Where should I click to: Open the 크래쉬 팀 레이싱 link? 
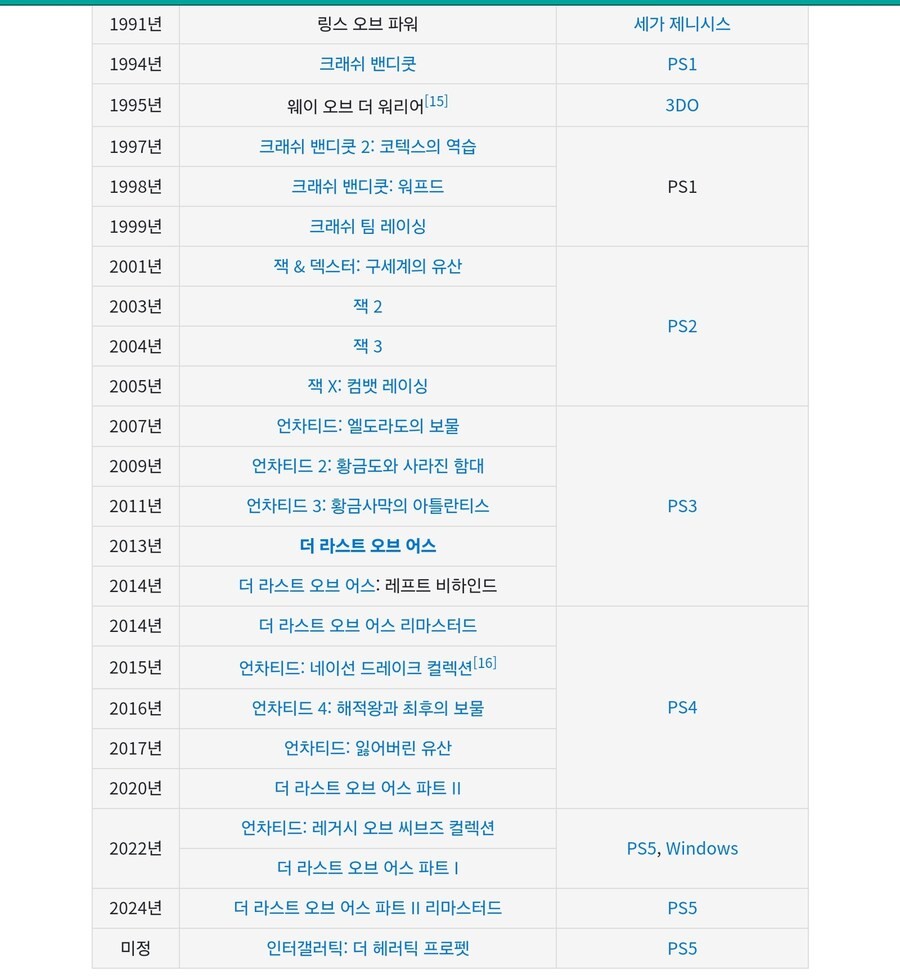pos(367,226)
